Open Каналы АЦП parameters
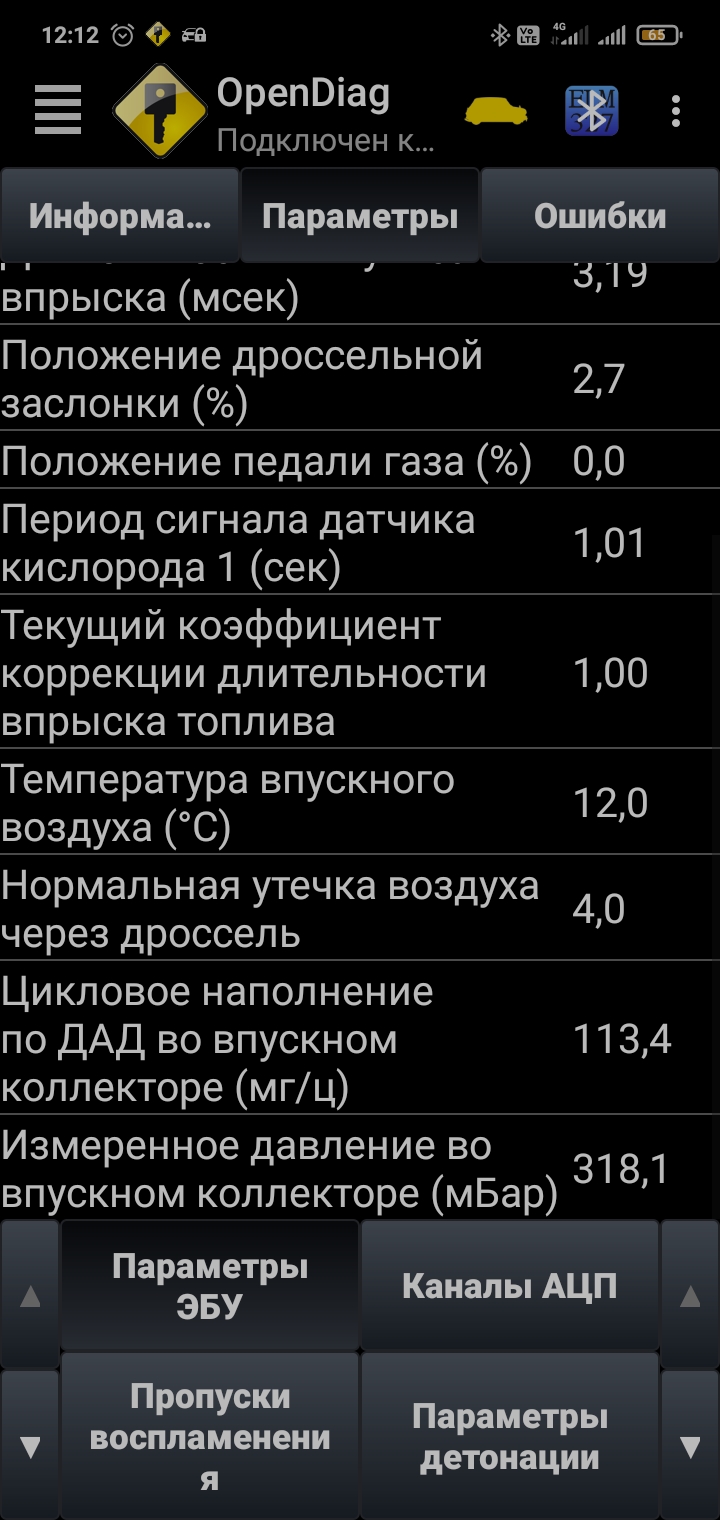Screen dimensions: 720x1520 [x=509, y=1286]
